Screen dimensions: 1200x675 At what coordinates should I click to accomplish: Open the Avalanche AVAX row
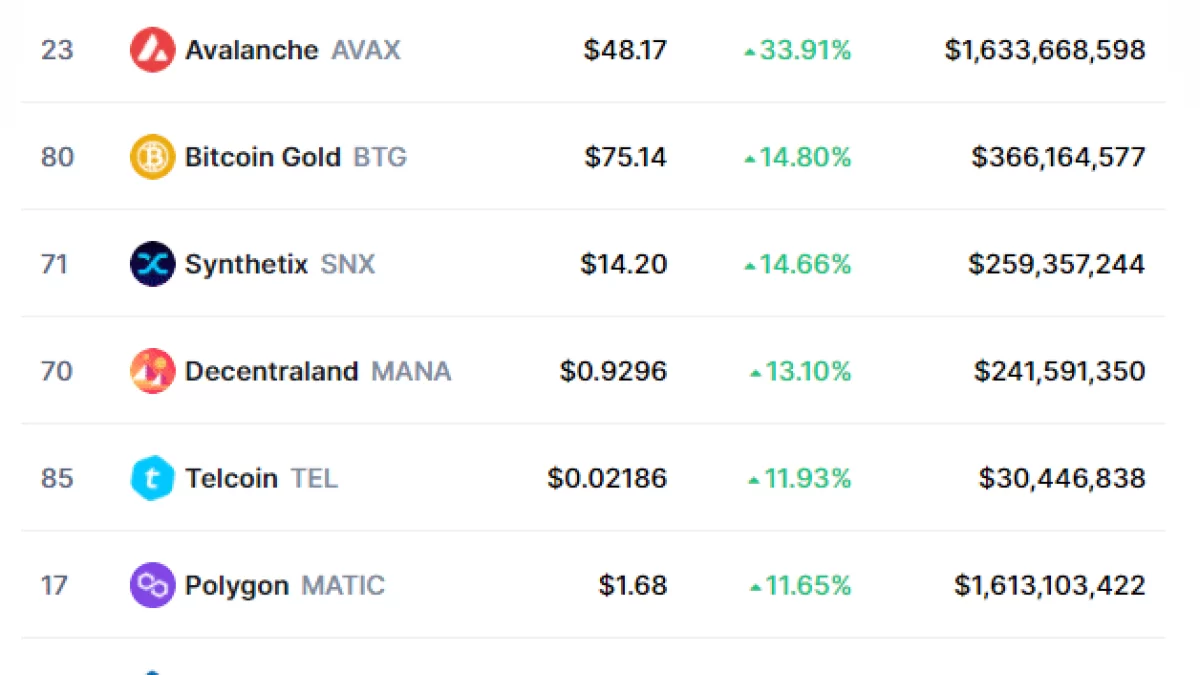tap(251, 50)
